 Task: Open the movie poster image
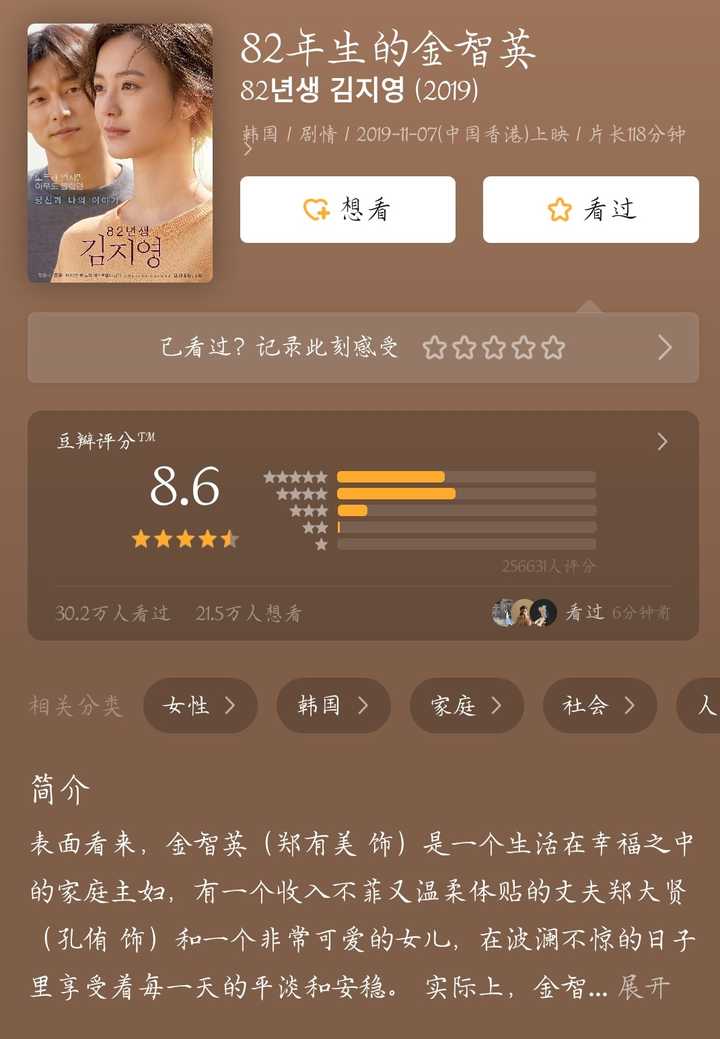(120, 153)
